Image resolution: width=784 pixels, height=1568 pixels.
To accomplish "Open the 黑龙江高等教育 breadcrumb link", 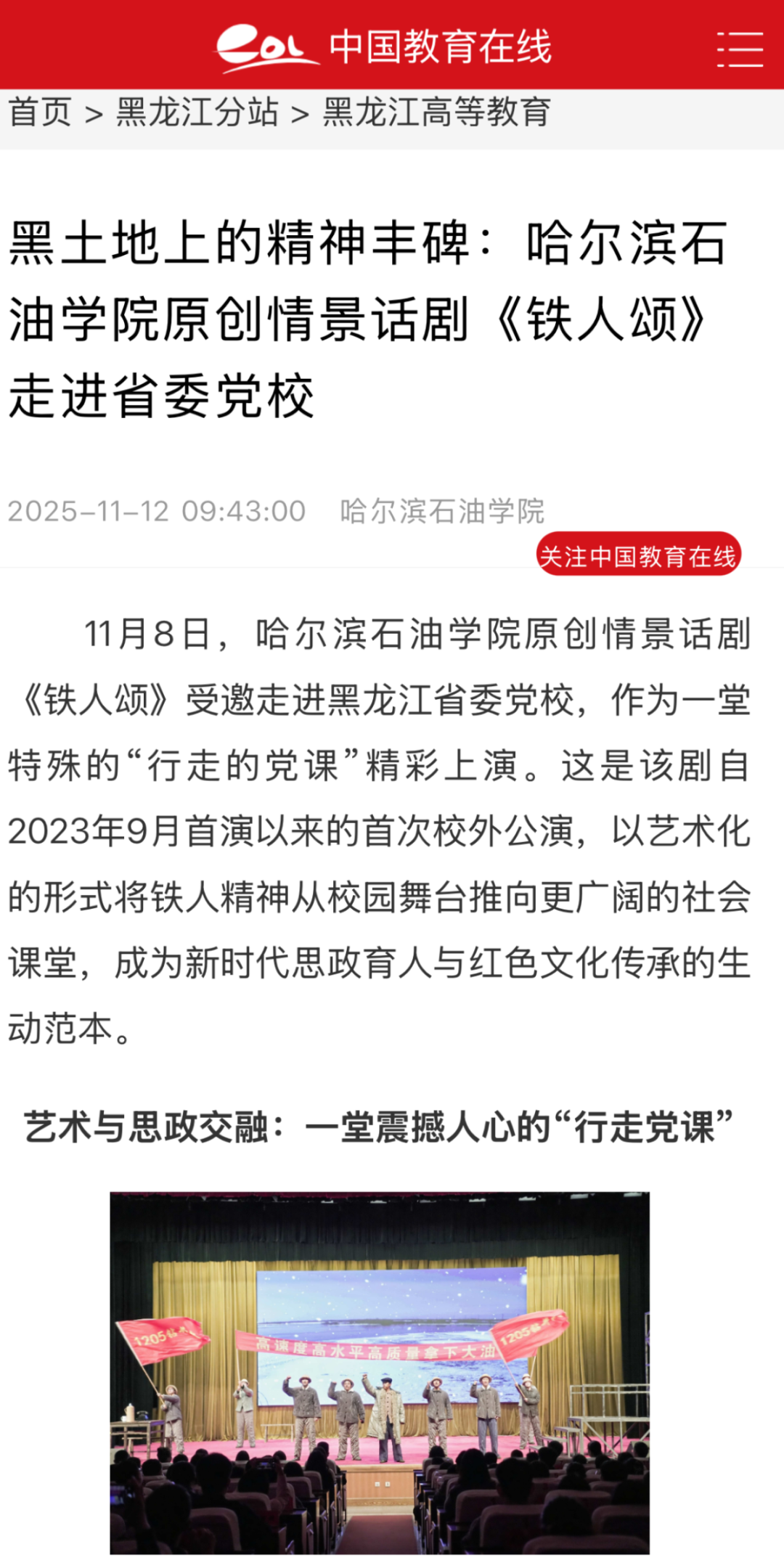I will click(436, 113).
